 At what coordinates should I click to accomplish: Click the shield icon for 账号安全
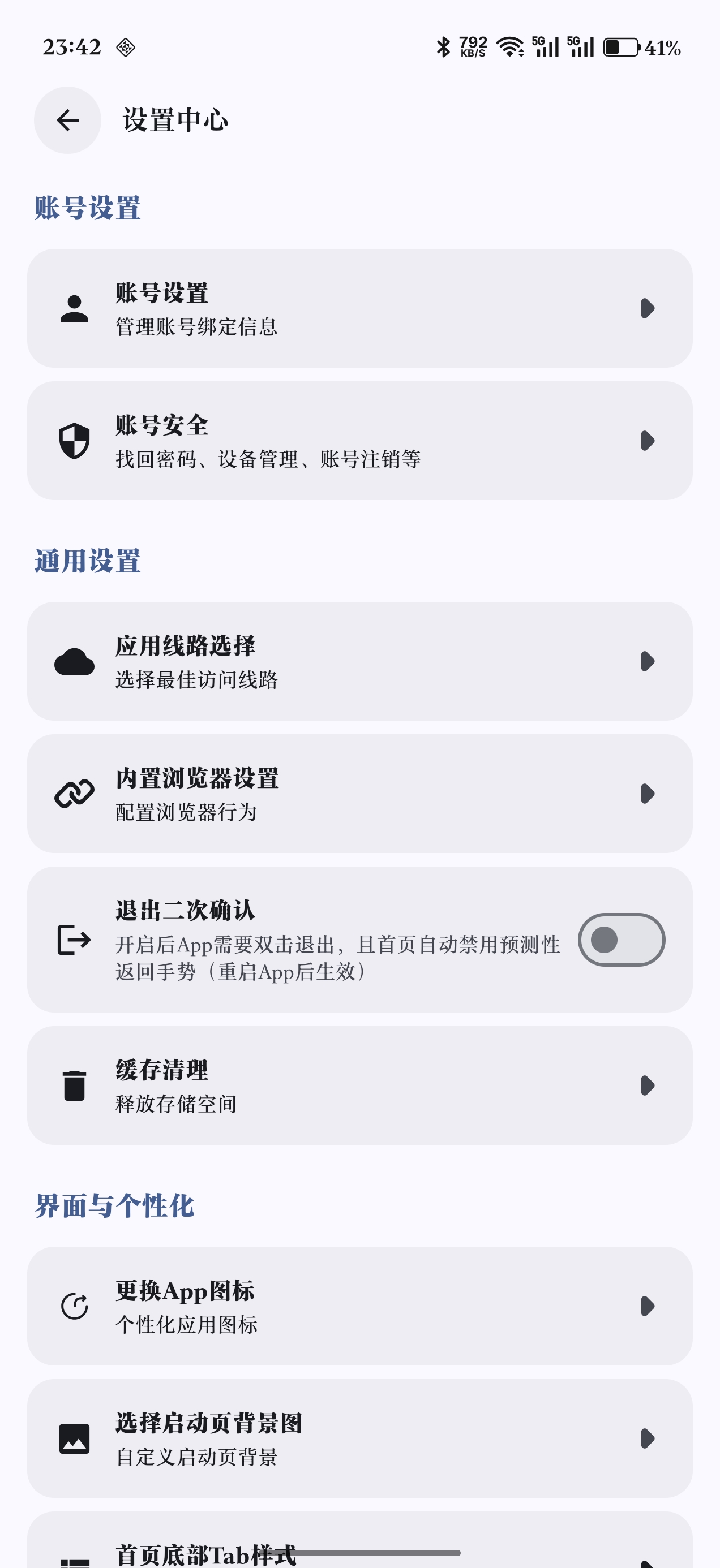click(x=74, y=441)
